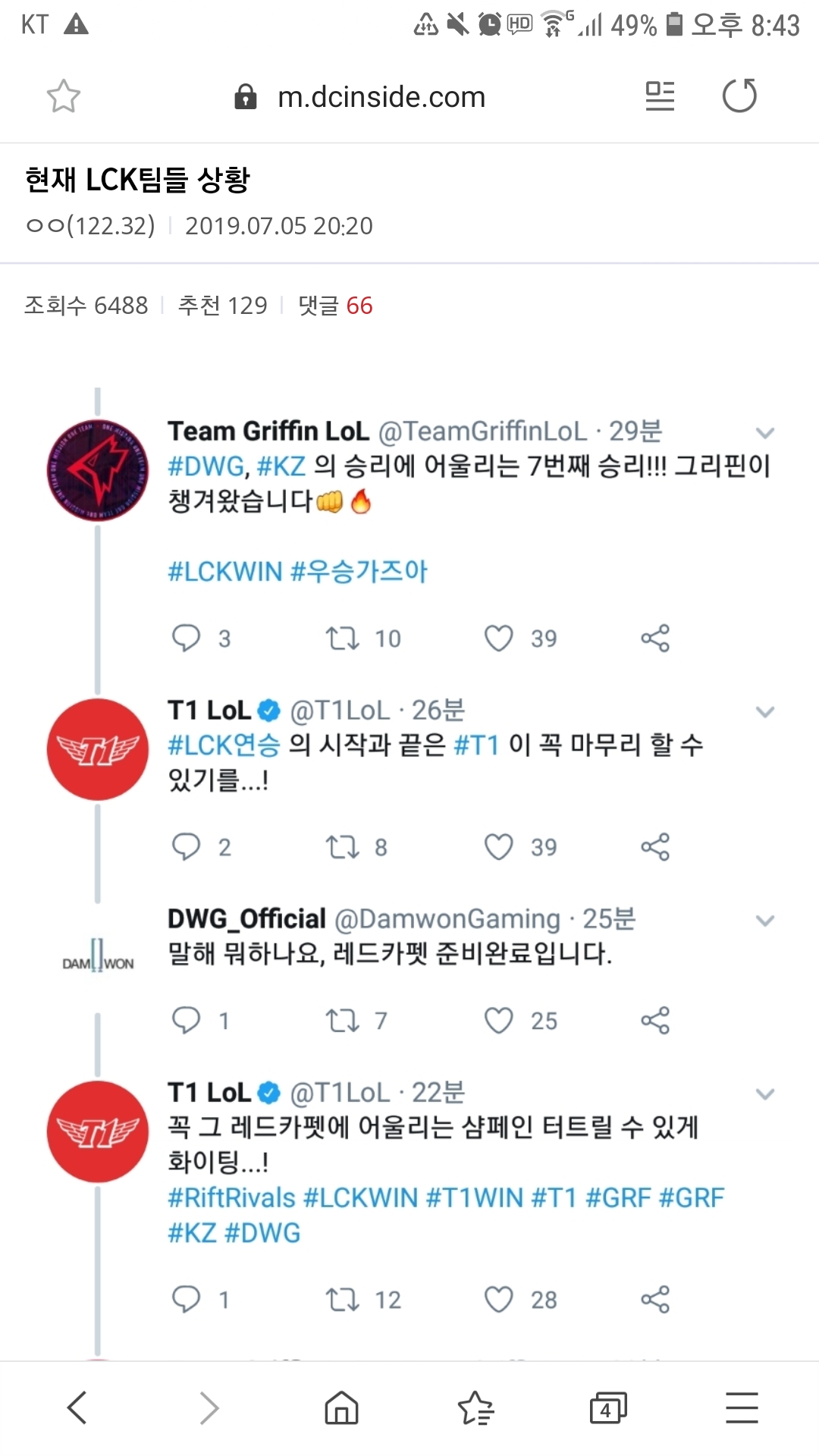819x1456 pixels.
Task: Show the 4 open tabs
Action: tap(608, 1408)
